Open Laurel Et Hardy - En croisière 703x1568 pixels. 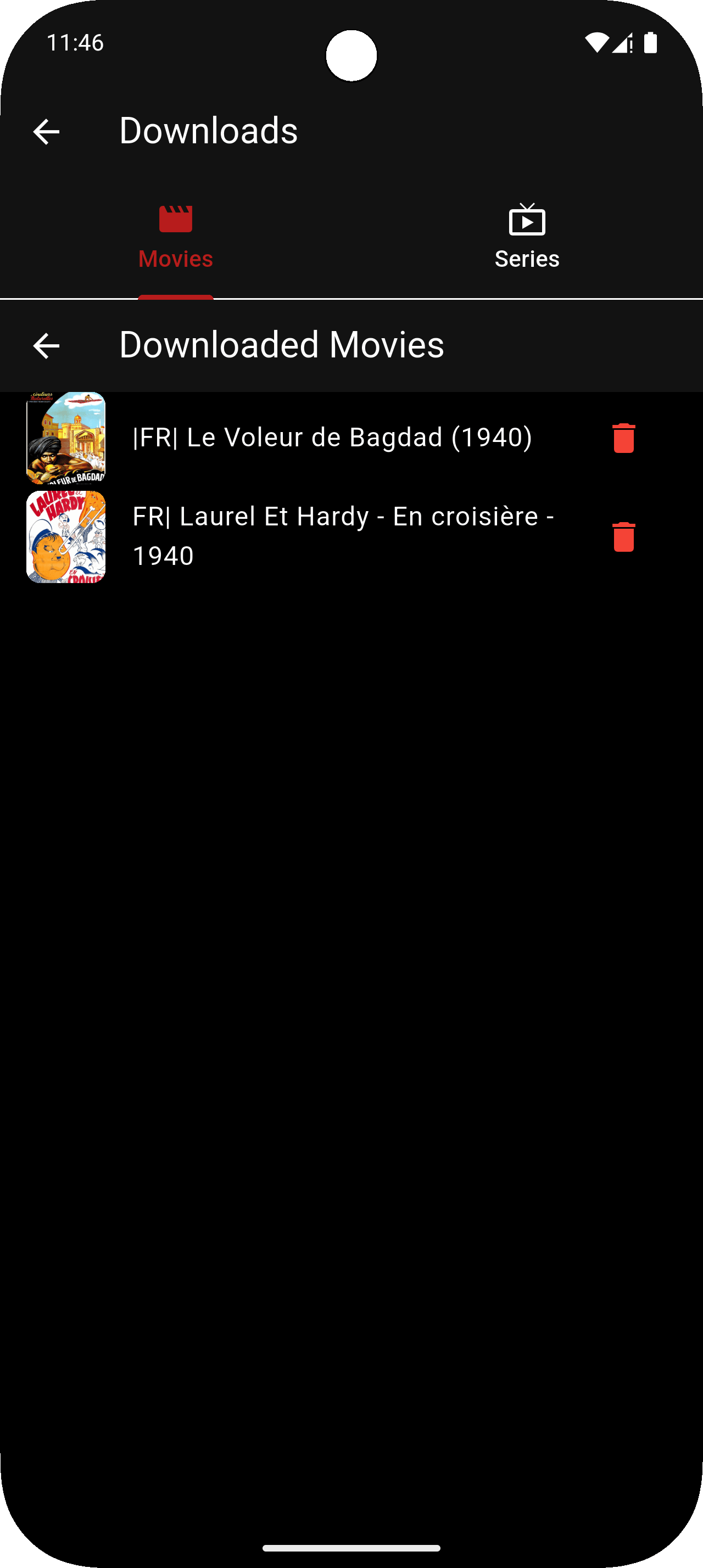pos(343,536)
